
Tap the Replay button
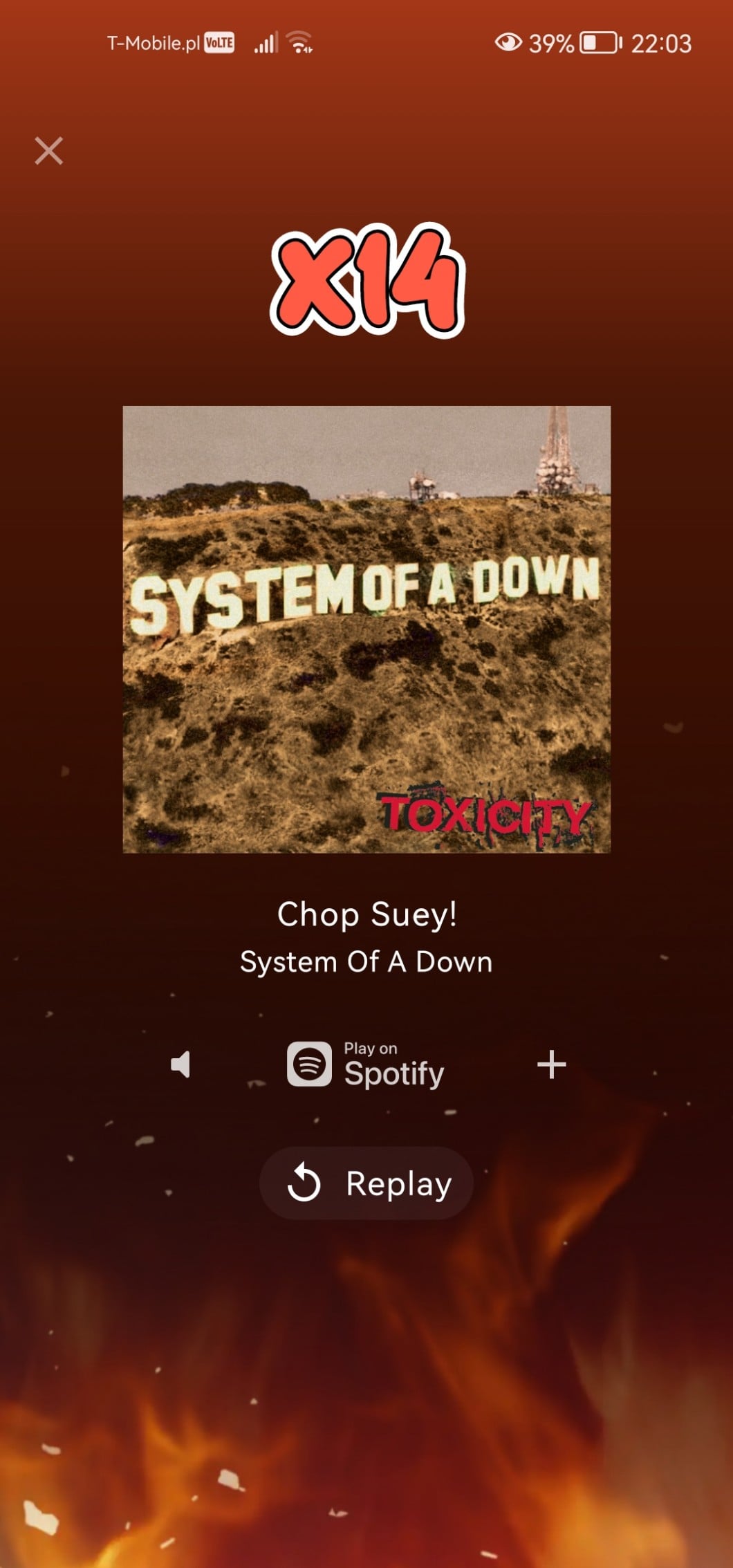click(x=366, y=1183)
